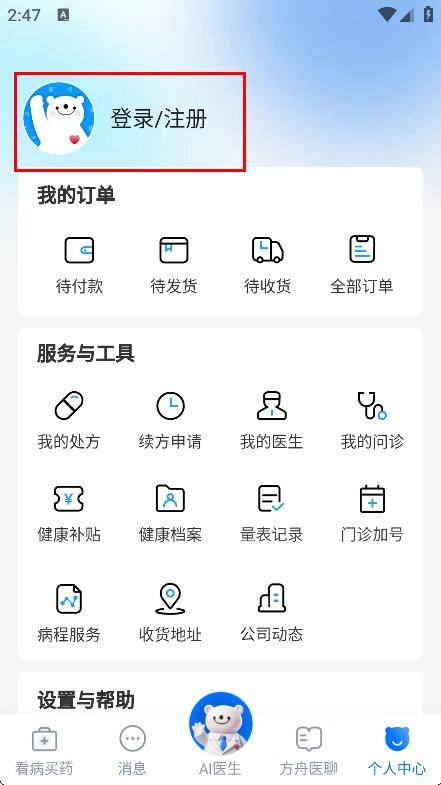Screen dimensions: 441x785
Task: Switch to the 方舟医聊 tab
Action: coord(308,751)
